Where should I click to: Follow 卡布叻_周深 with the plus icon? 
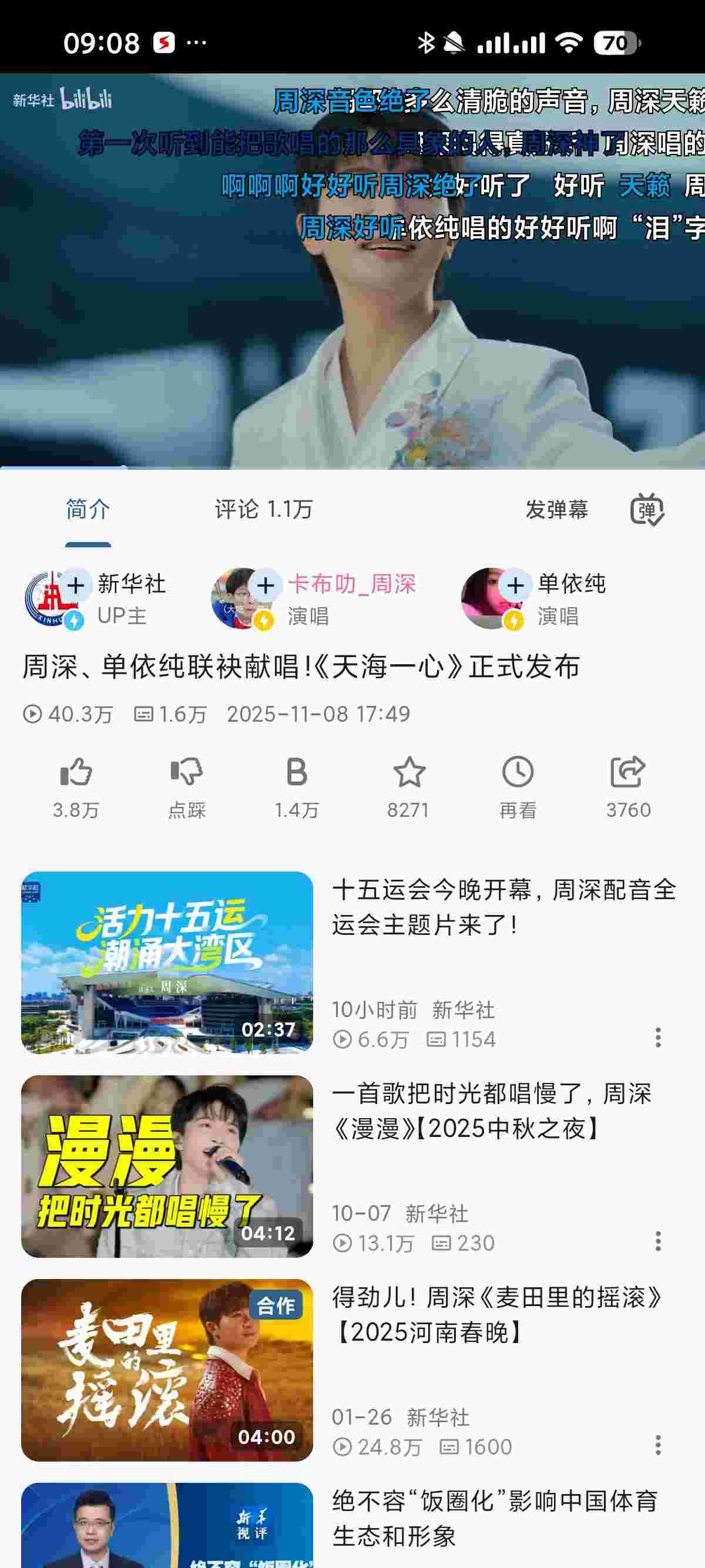266,585
